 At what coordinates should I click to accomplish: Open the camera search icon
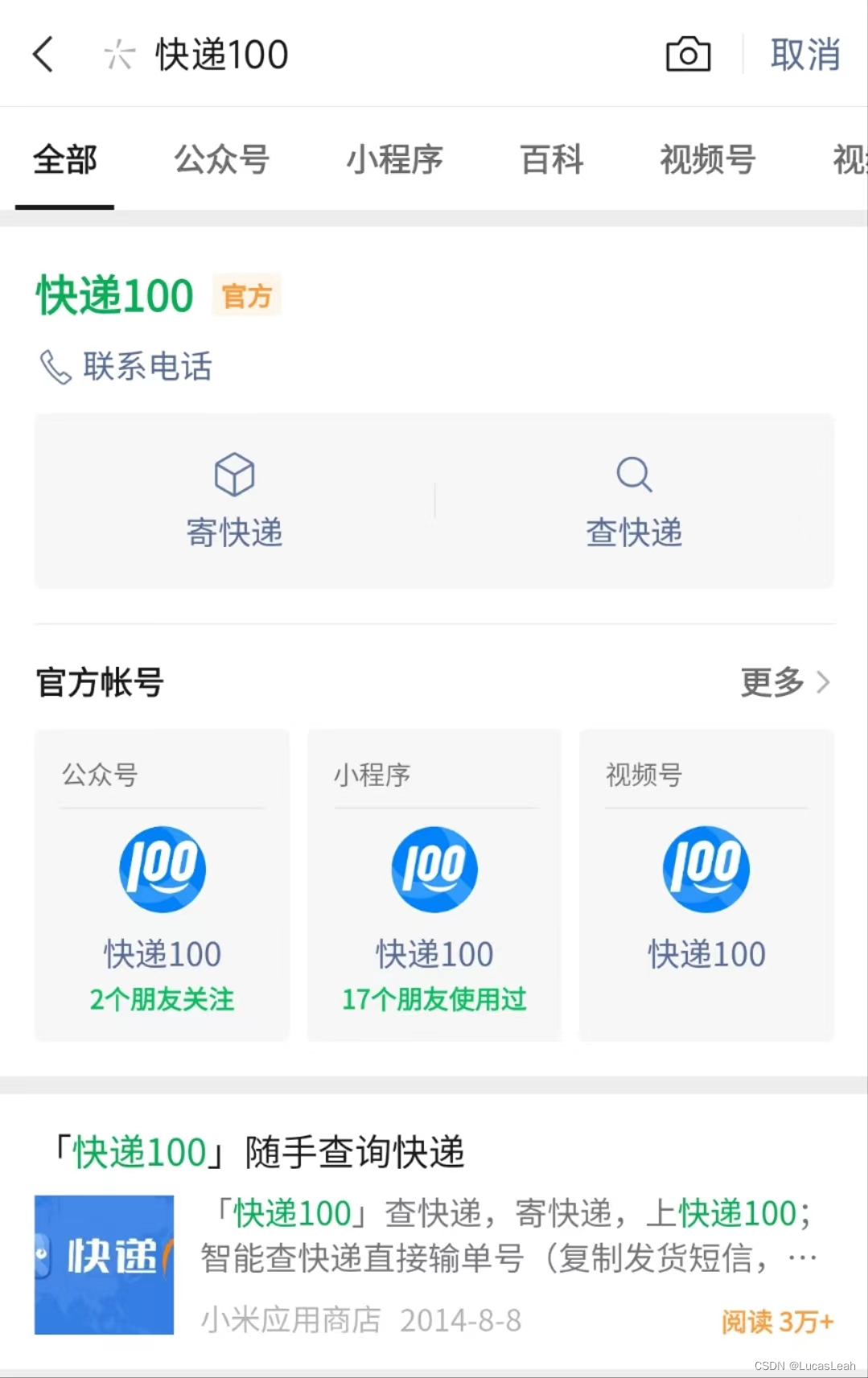pos(688,55)
